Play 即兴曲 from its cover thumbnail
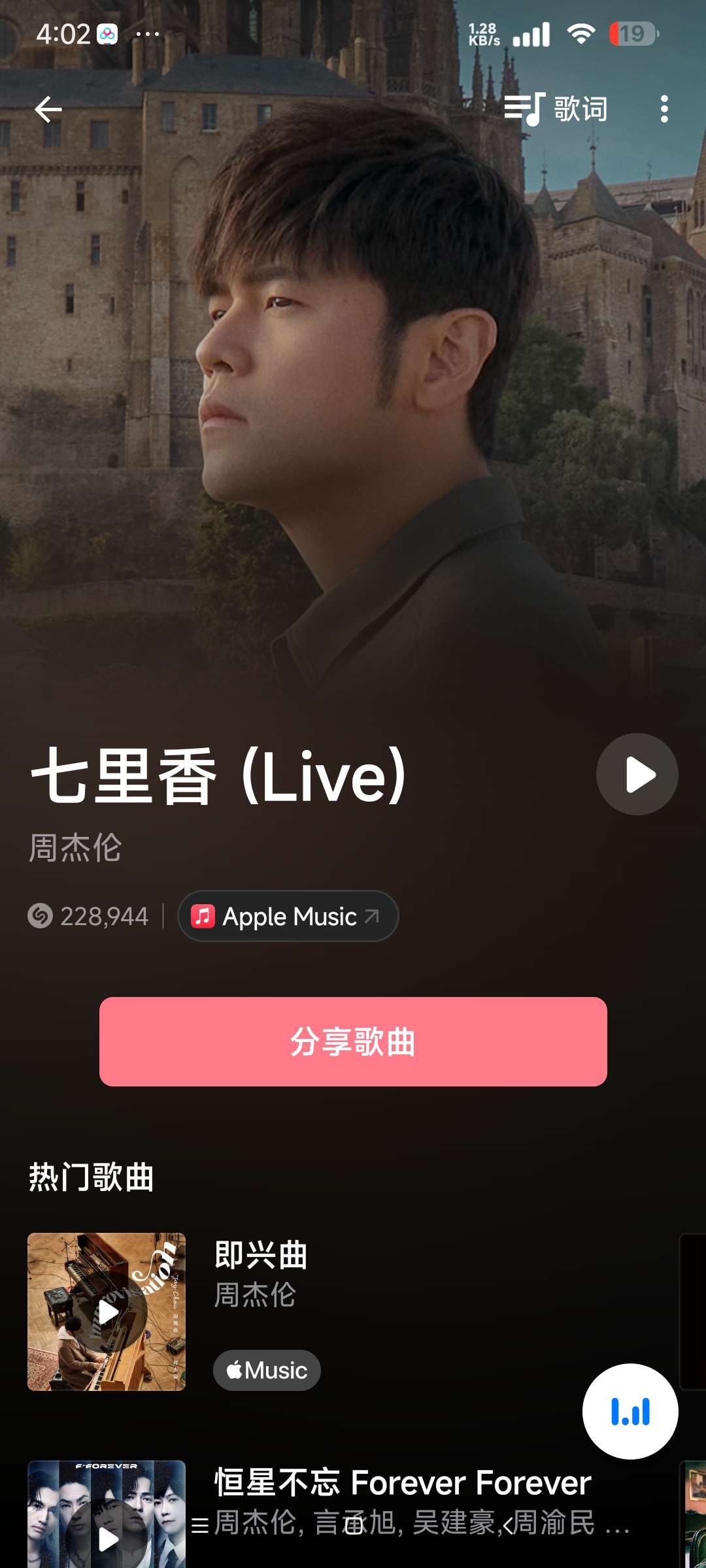The width and height of the screenshot is (706, 1568). (107, 1311)
